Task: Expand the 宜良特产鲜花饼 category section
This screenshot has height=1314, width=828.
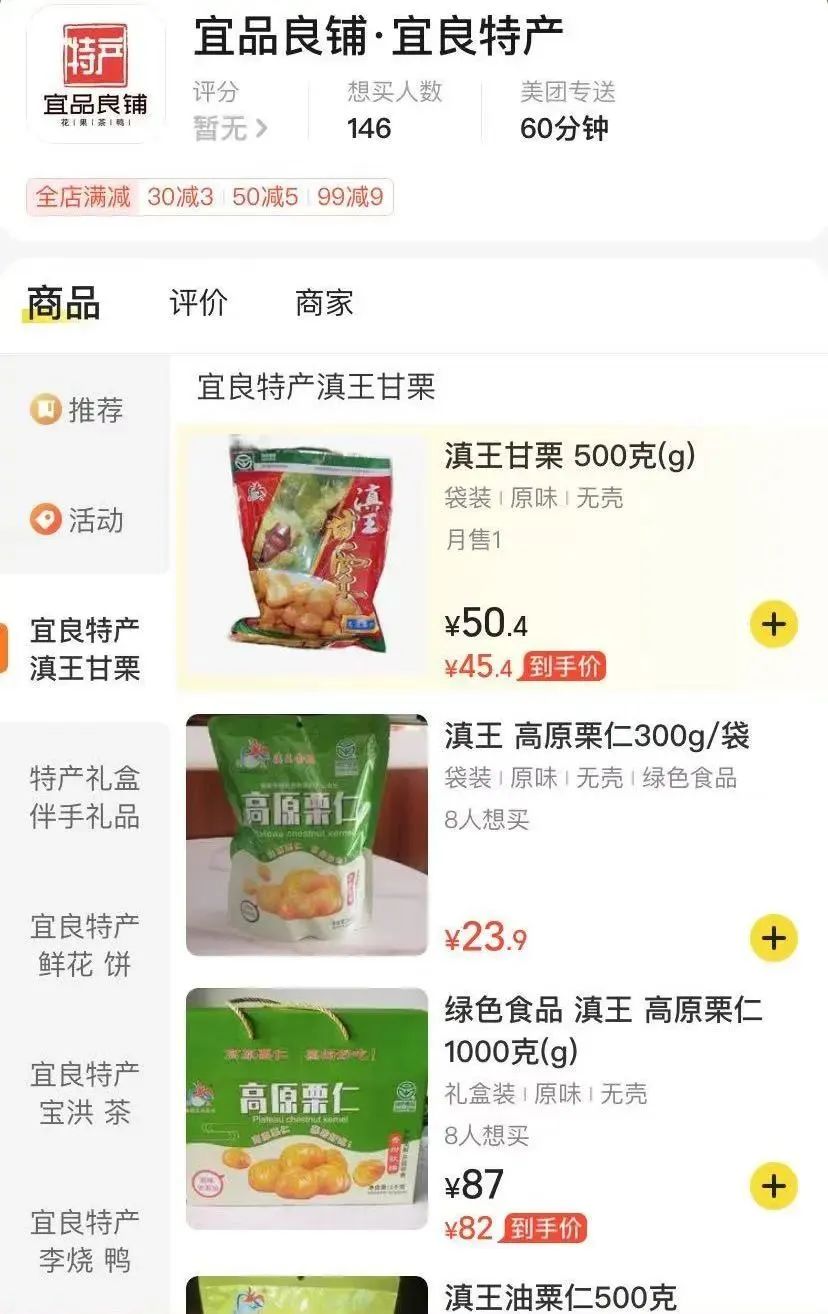Action: (x=85, y=943)
